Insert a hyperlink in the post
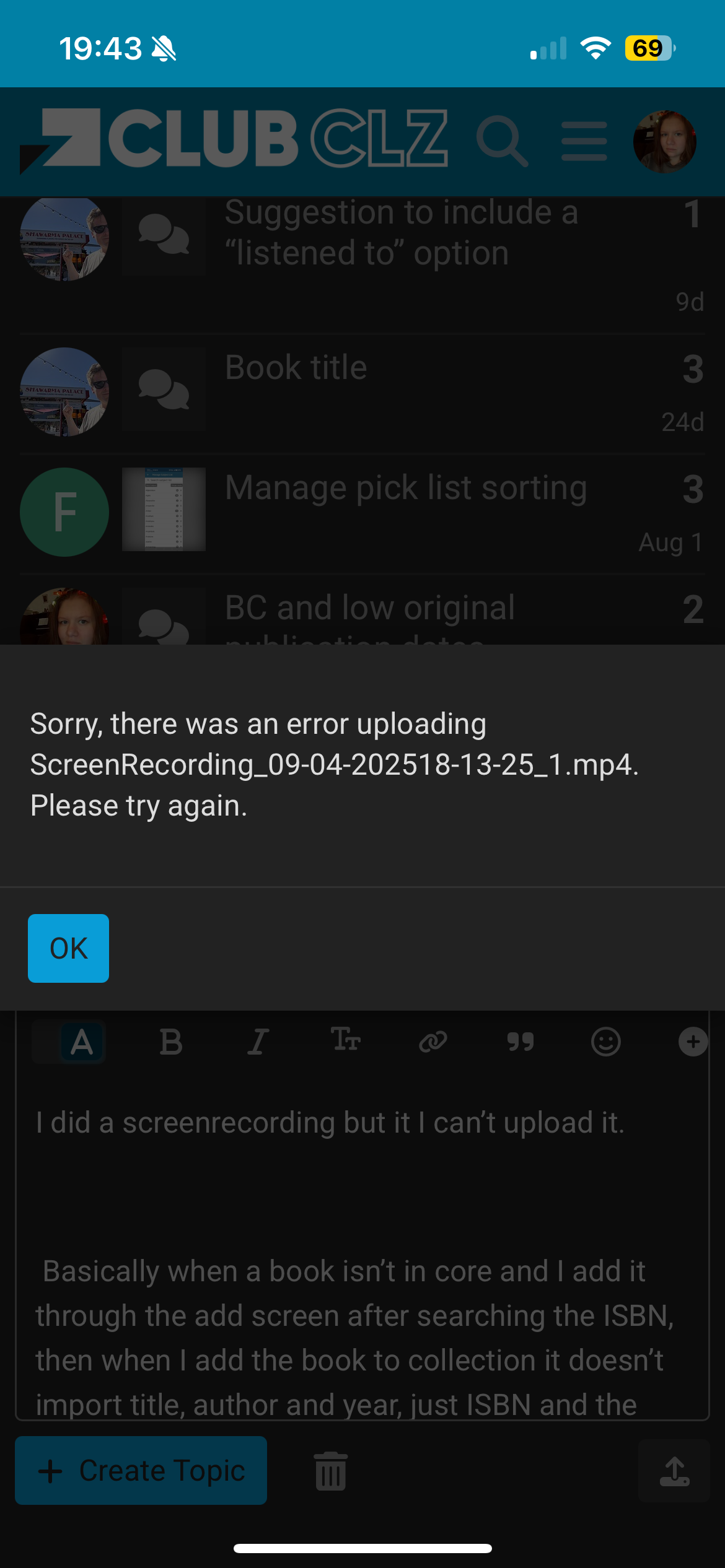Viewport: 725px width, 1568px height. click(x=433, y=1042)
